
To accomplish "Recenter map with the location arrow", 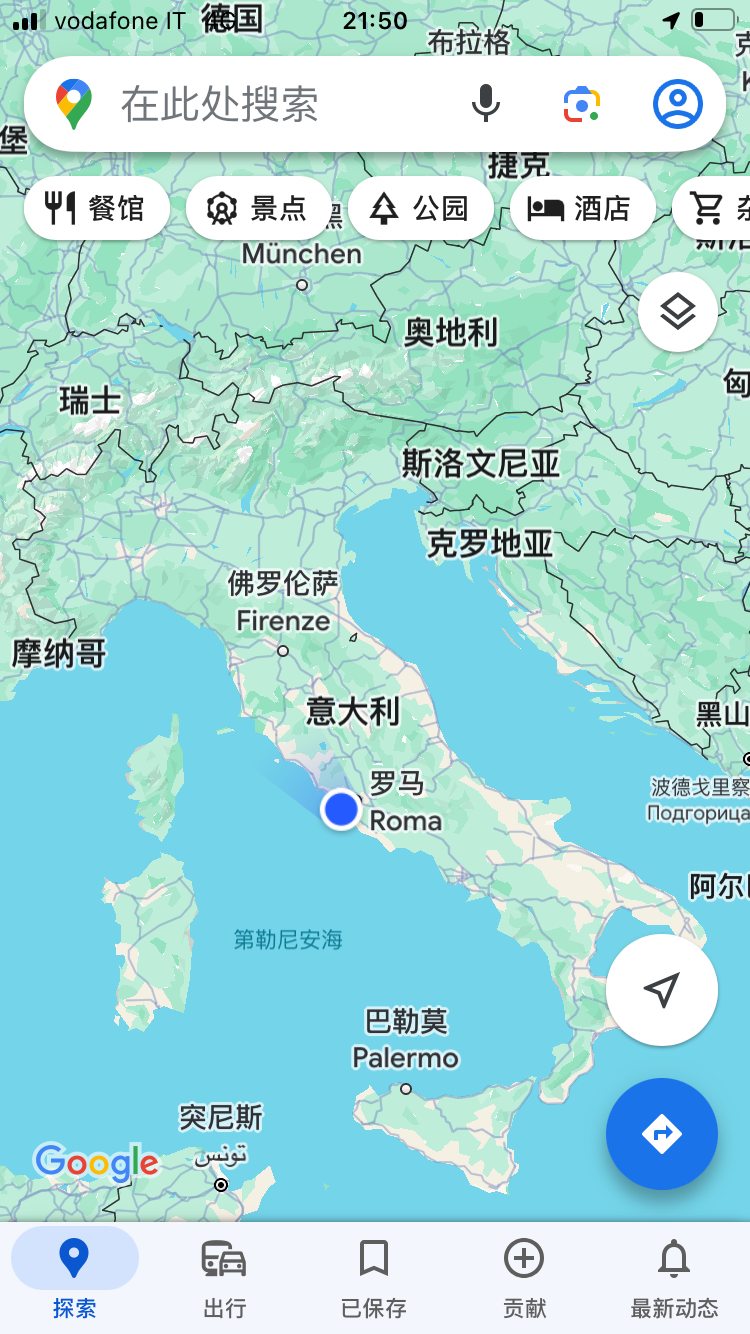I will click(x=662, y=990).
